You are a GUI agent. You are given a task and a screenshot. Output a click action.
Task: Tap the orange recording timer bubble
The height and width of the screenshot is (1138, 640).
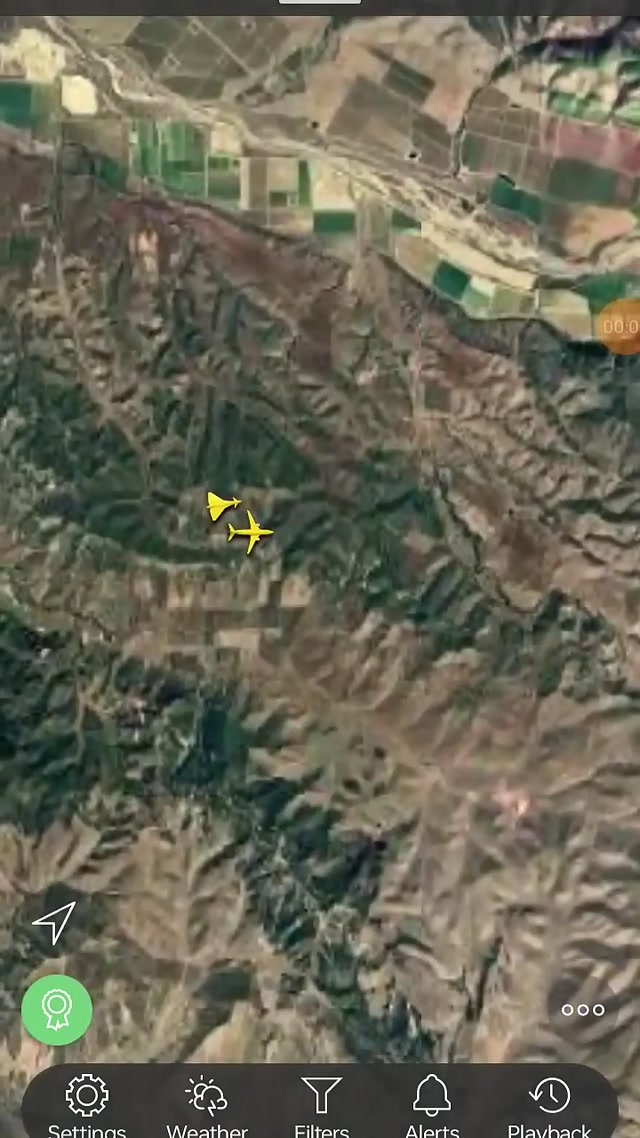point(622,326)
